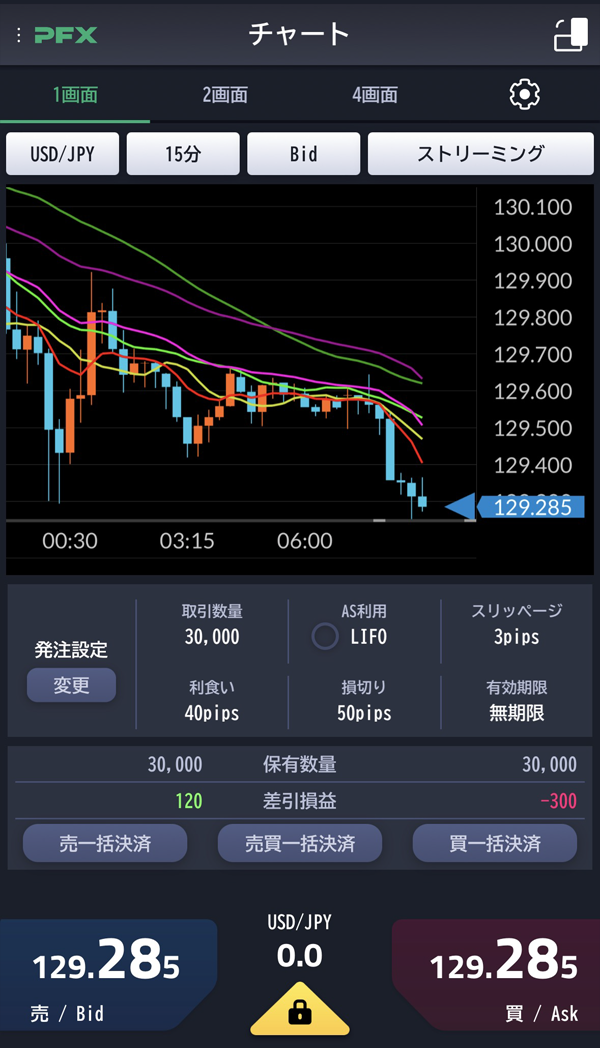Tap 変更 to change order settings
The width and height of the screenshot is (600, 1048).
pyautogui.click(x=71, y=686)
